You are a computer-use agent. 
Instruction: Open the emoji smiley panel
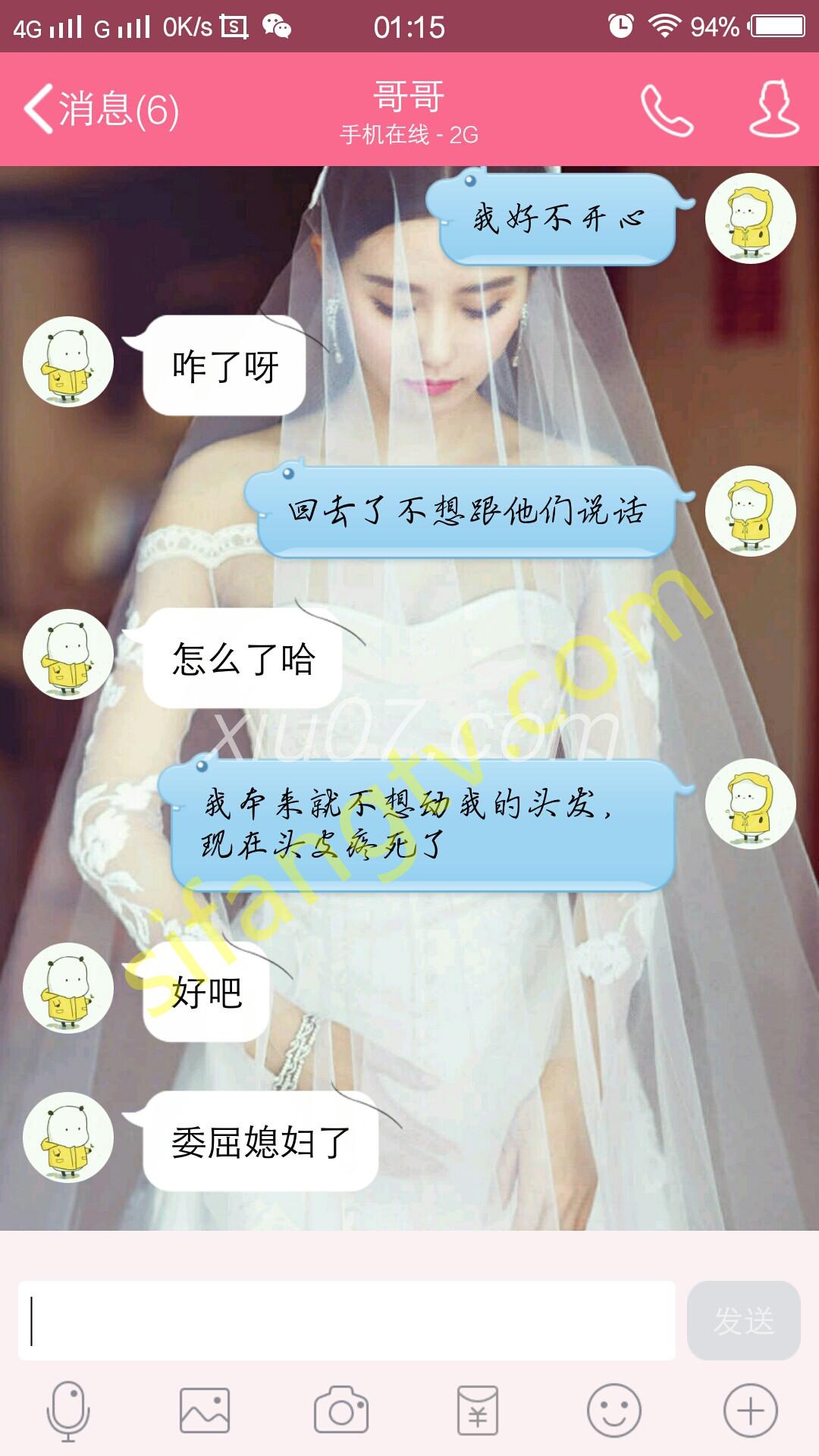(614, 1410)
